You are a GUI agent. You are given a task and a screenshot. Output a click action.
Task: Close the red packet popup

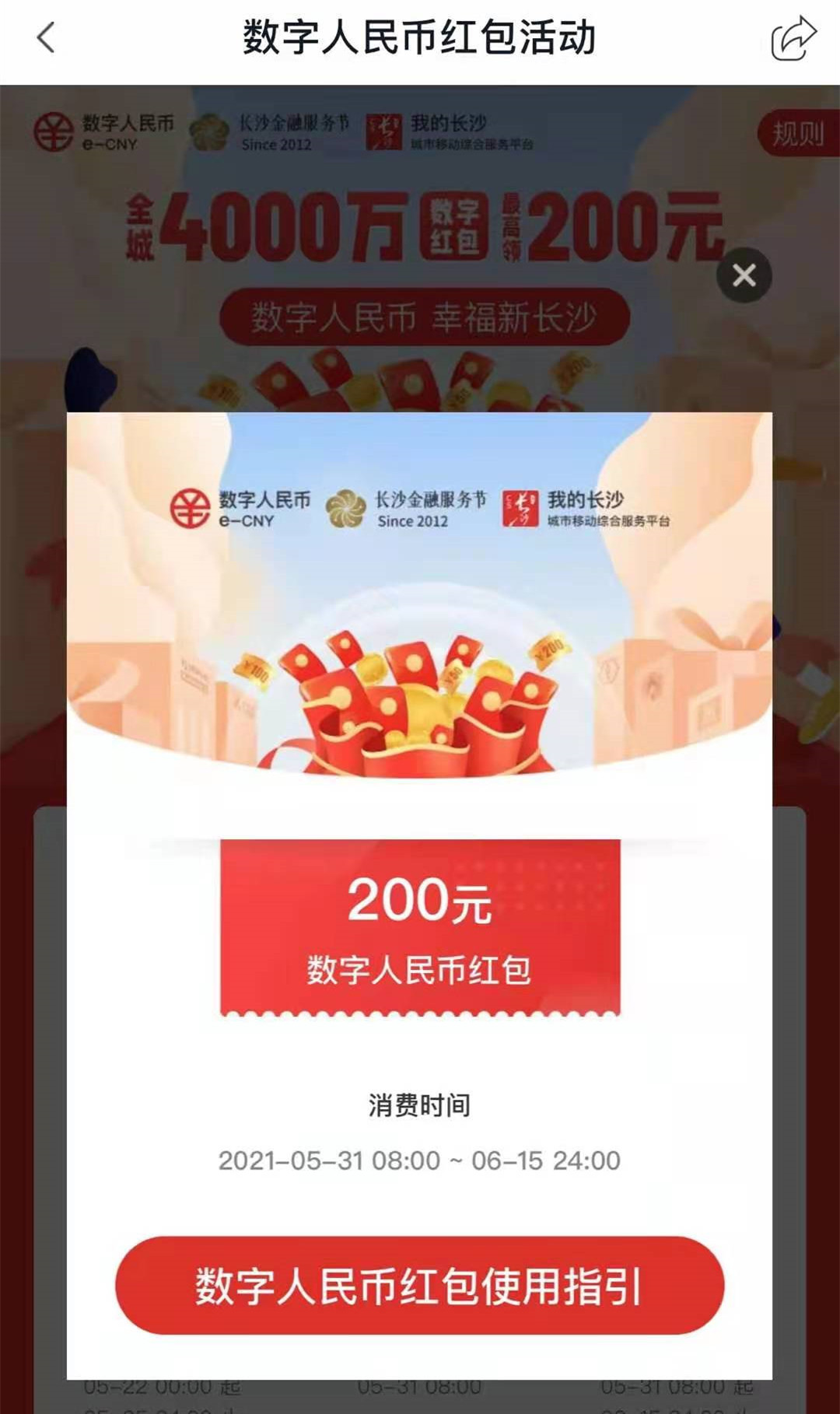[x=744, y=275]
